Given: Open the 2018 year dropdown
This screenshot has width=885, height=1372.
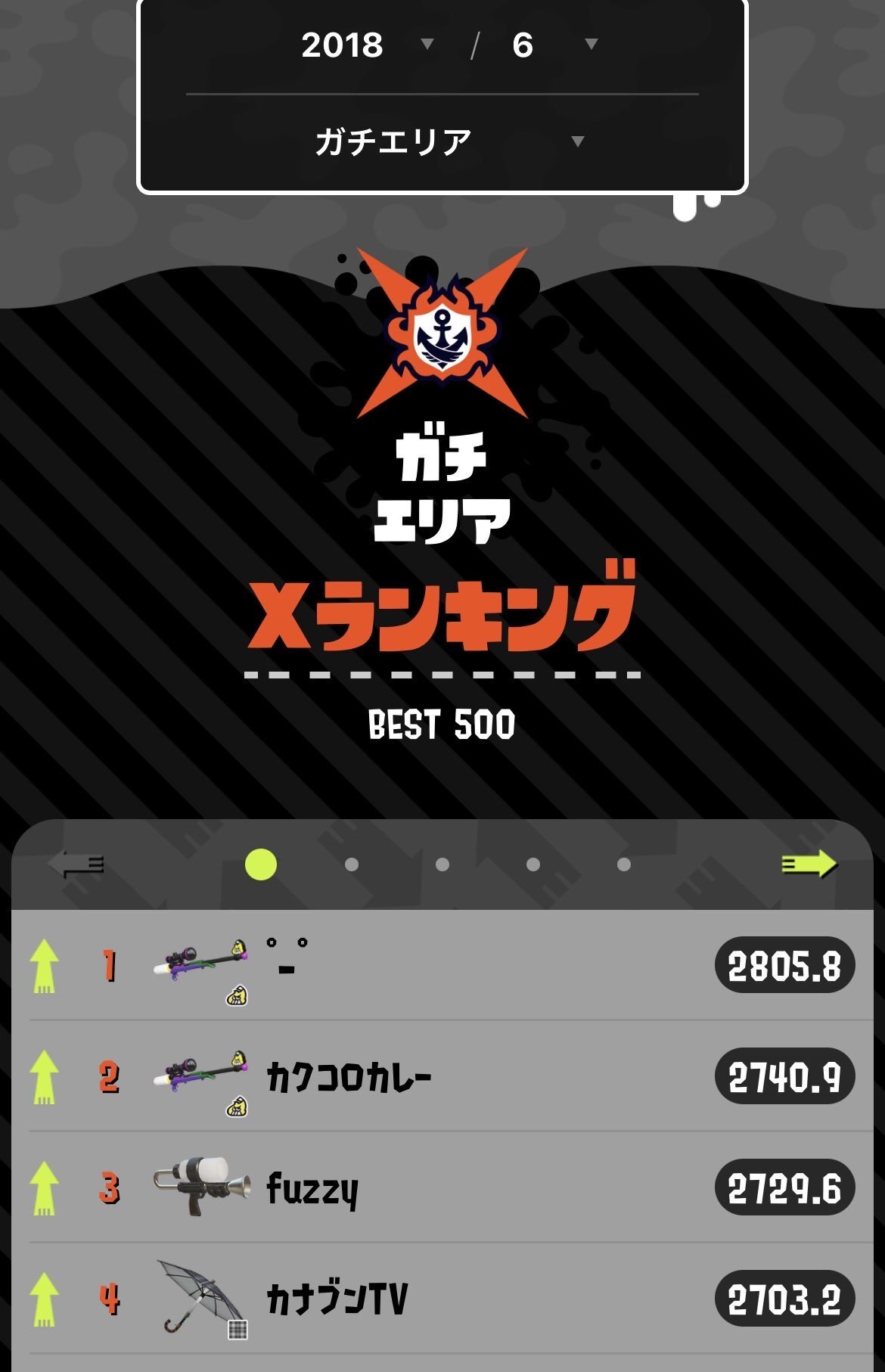Looking at the screenshot, I should pyautogui.click(x=367, y=45).
